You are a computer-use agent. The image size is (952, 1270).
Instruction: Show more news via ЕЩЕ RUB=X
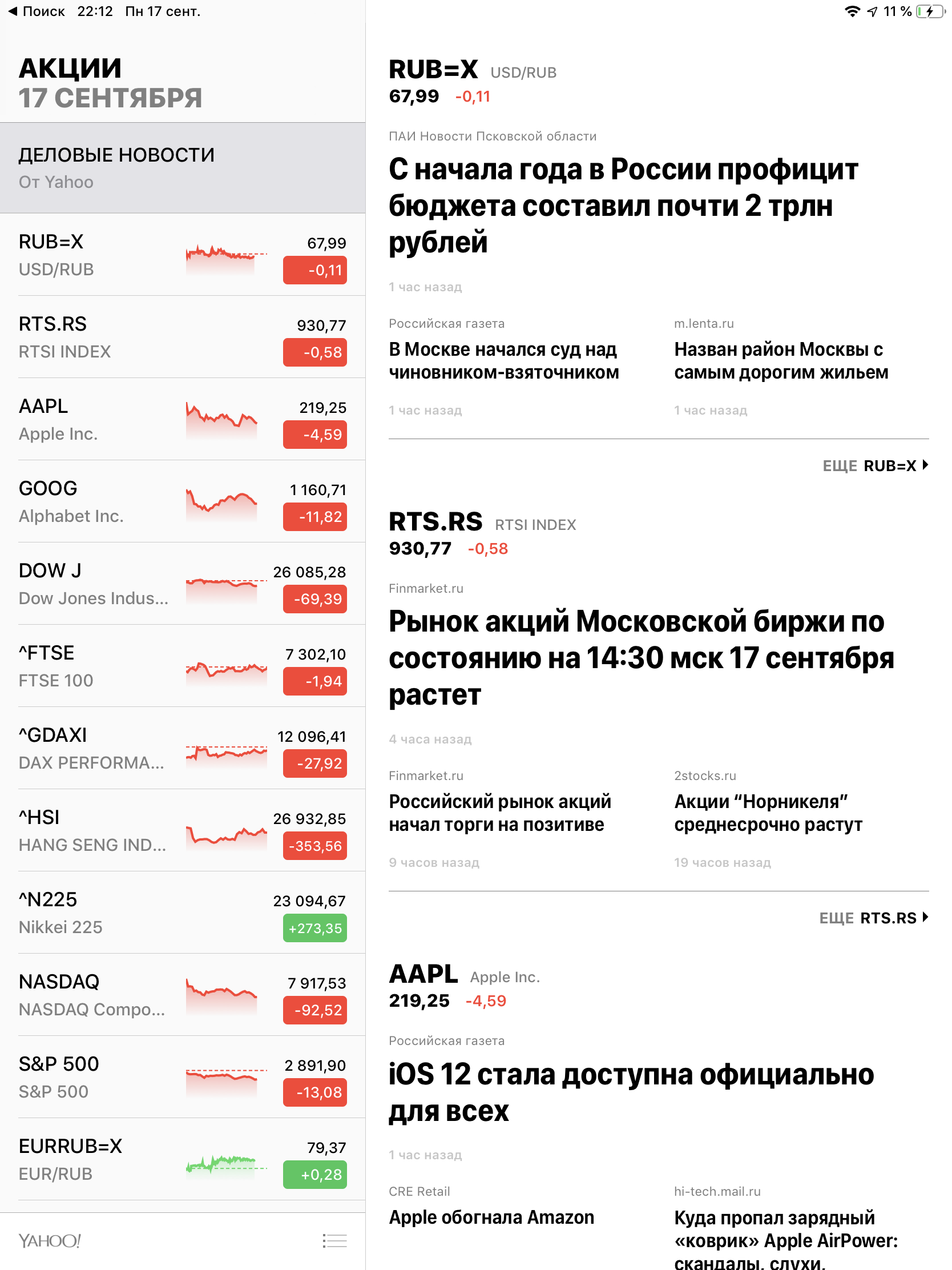874,465
